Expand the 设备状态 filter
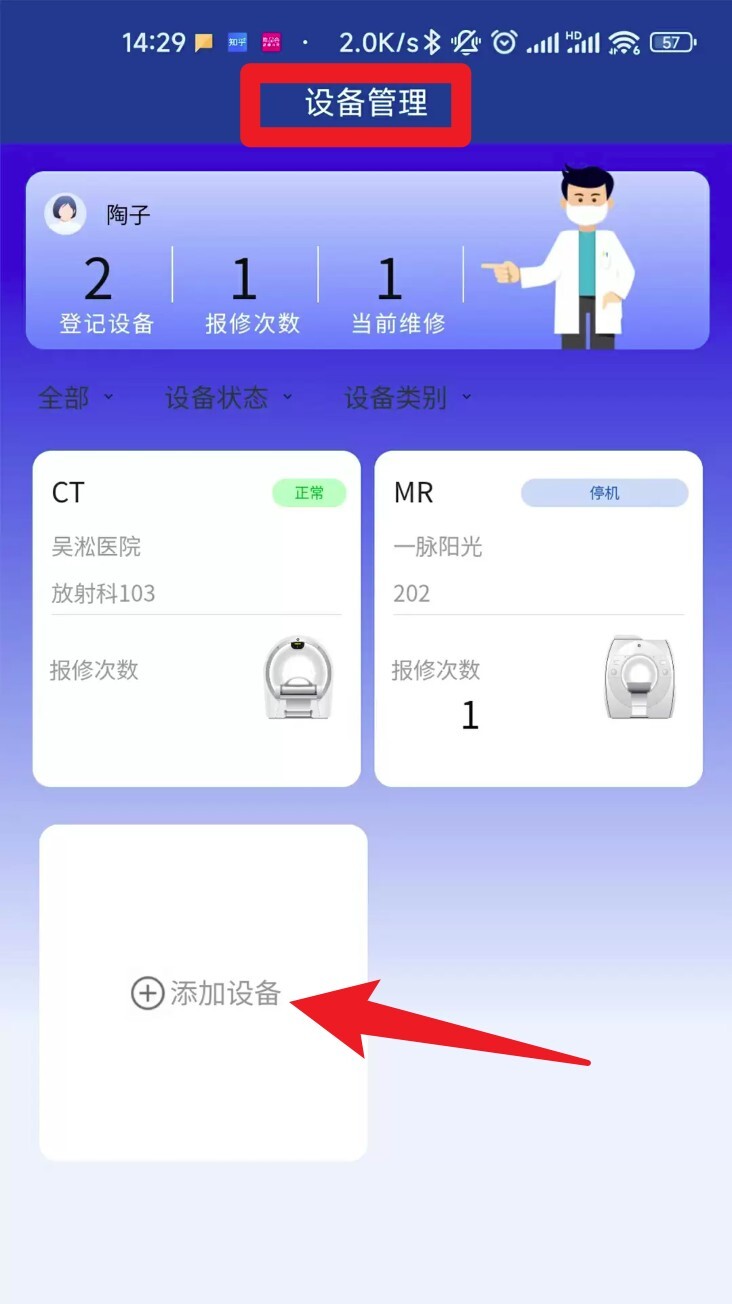The image size is (732, 1304). pyautogui.click(x=228, y=398)
